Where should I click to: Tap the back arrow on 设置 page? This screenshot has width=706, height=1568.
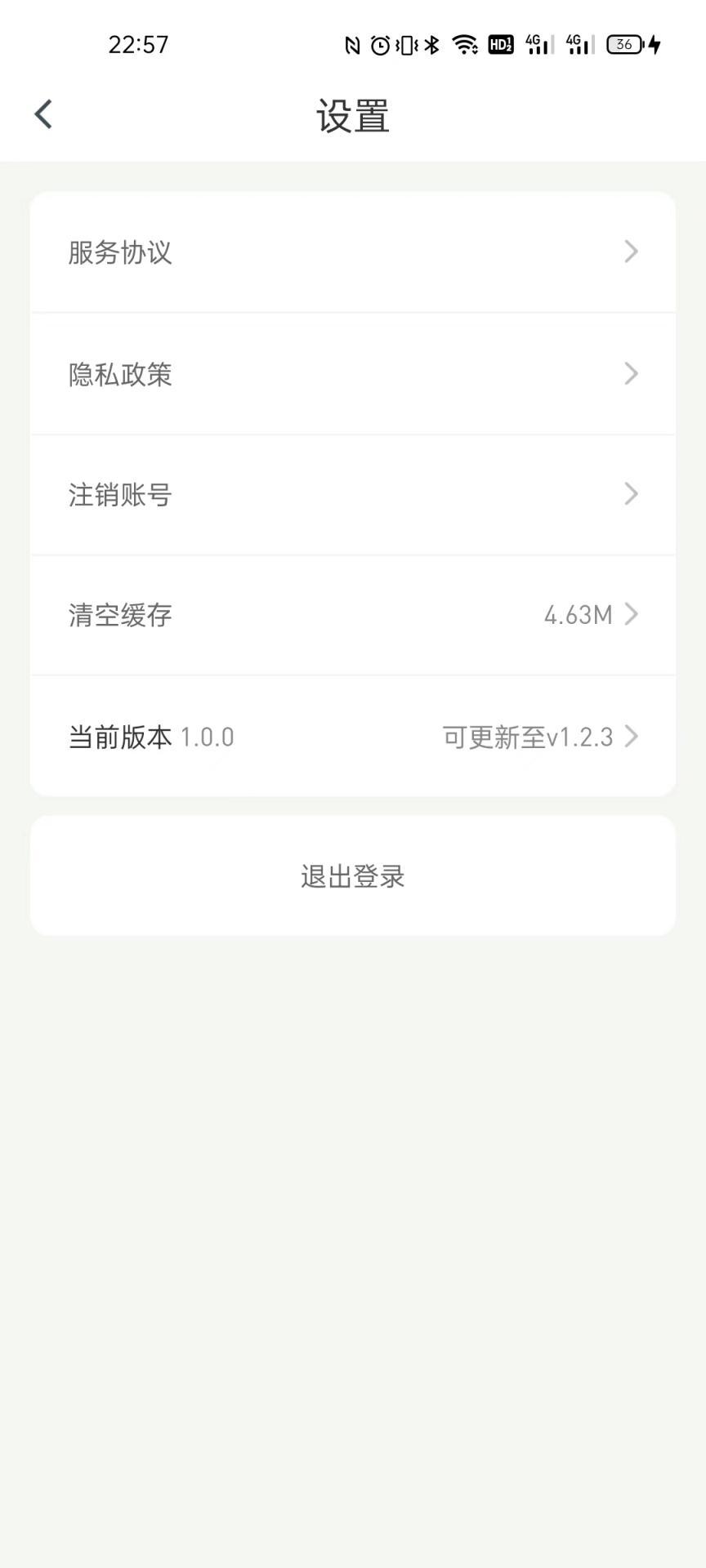click(42, 114)
